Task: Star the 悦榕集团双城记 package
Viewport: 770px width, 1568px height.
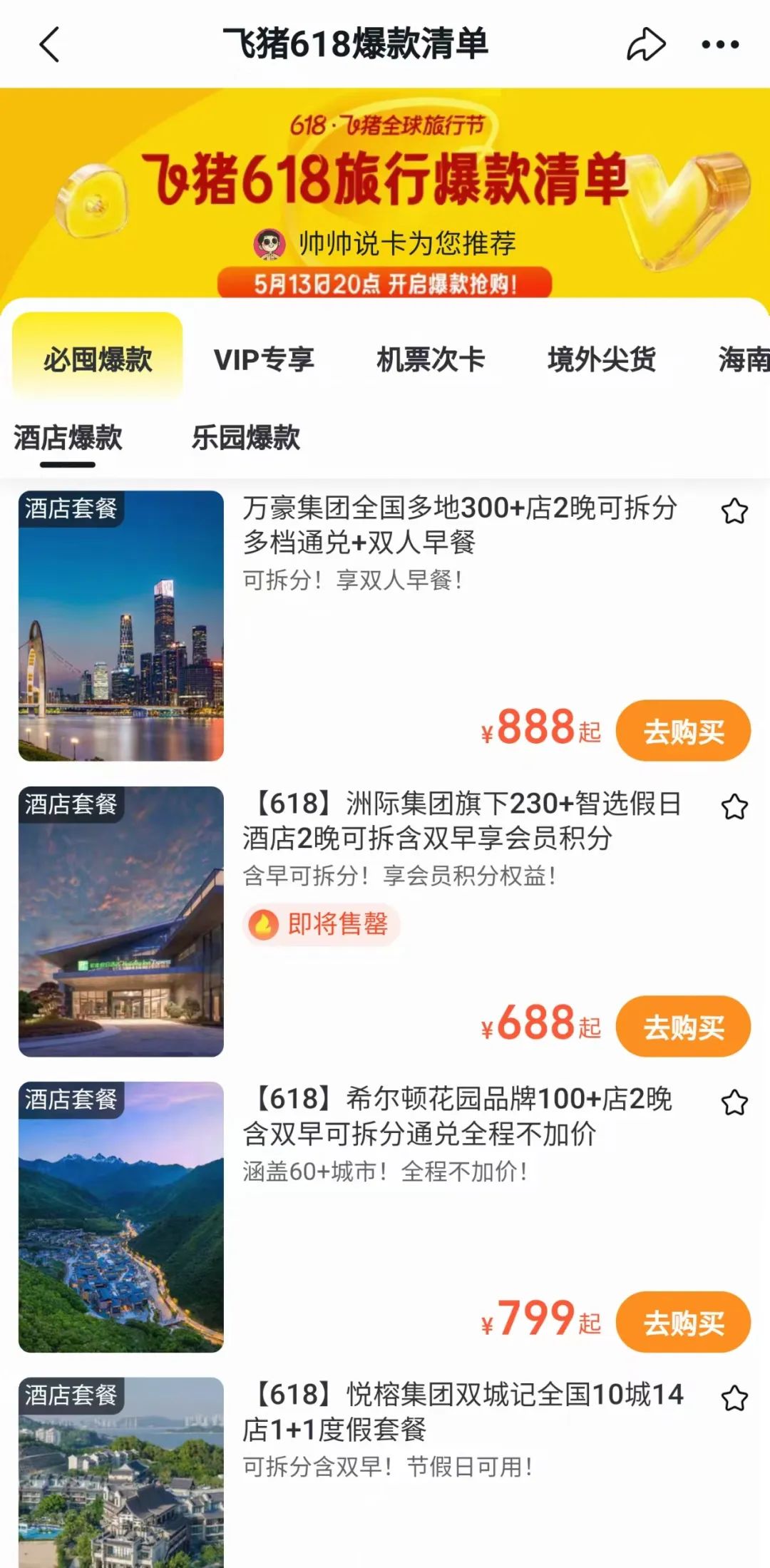Action: tap(734, 1398)
